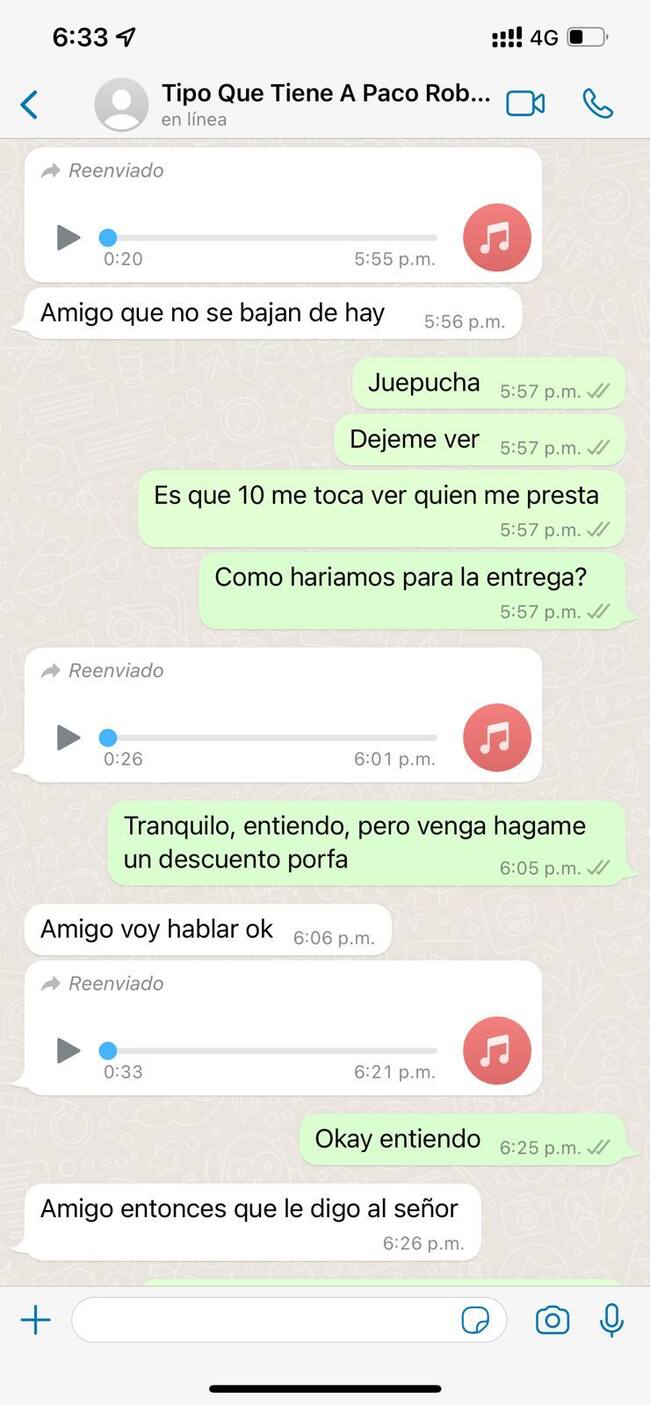Open the sticker picker
This screenshot has width=650, height=1405.
point(476,1320)
